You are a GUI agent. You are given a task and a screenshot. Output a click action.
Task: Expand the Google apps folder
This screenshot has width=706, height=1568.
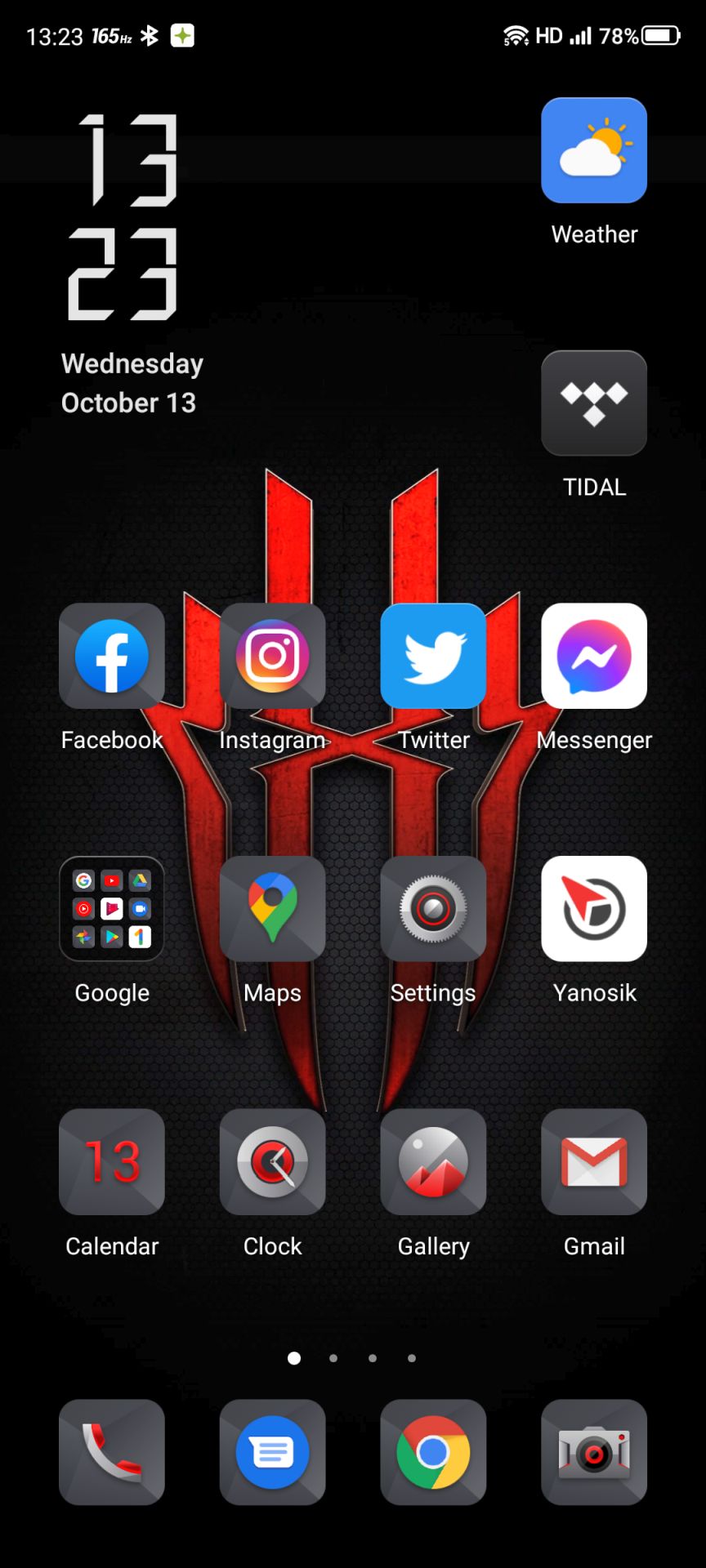(x=112, y=909)
